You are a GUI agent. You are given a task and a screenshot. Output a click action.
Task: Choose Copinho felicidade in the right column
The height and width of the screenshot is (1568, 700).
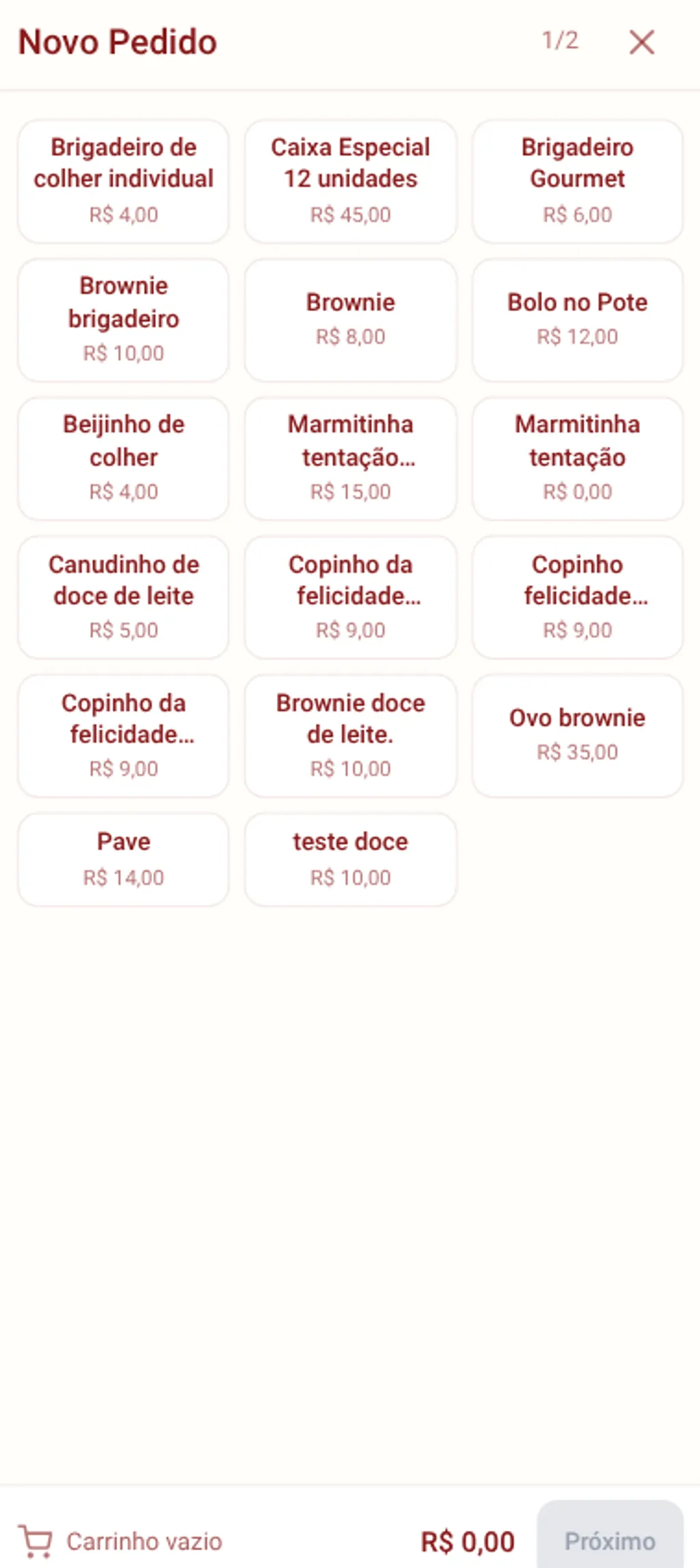(x=578, y=598)
